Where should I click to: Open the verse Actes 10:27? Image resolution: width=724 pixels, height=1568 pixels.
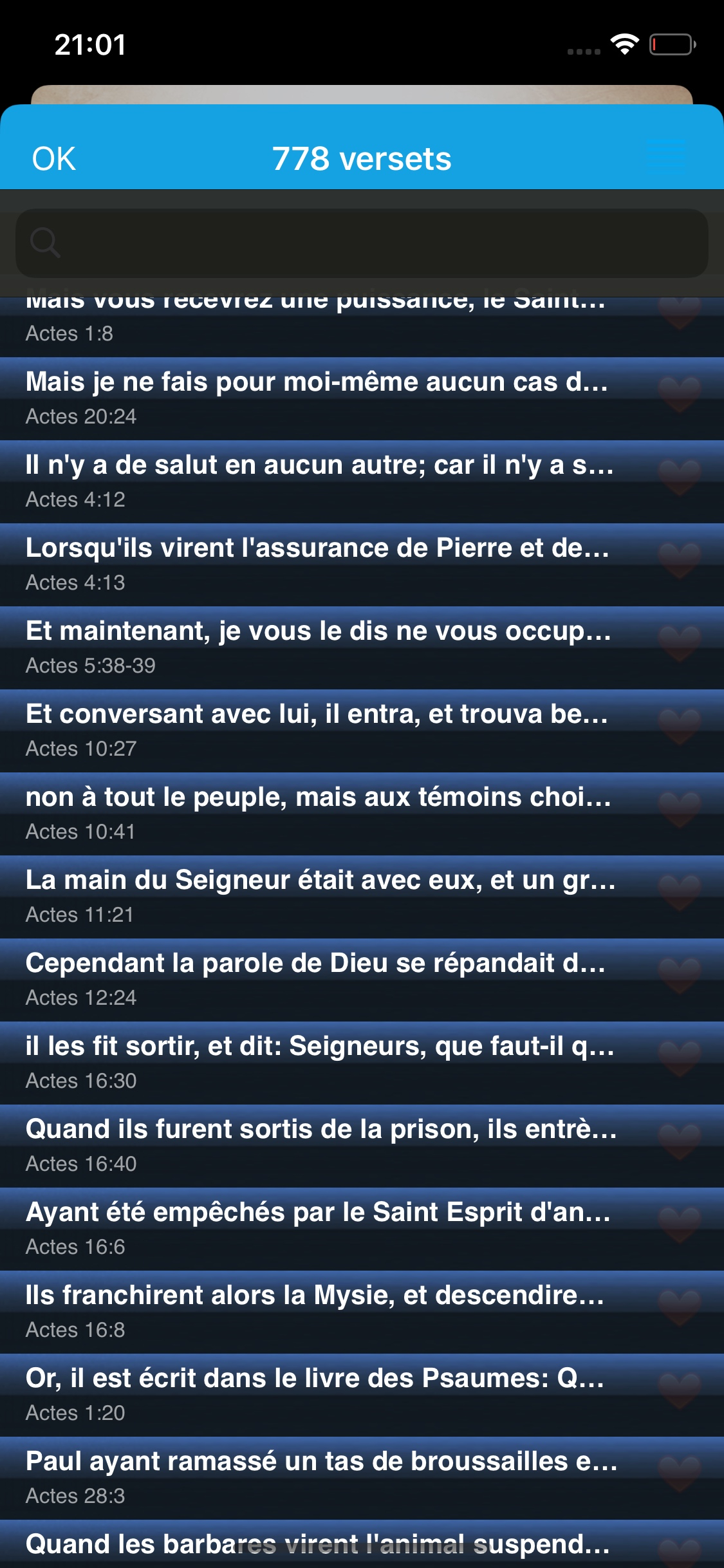point(362,731)
